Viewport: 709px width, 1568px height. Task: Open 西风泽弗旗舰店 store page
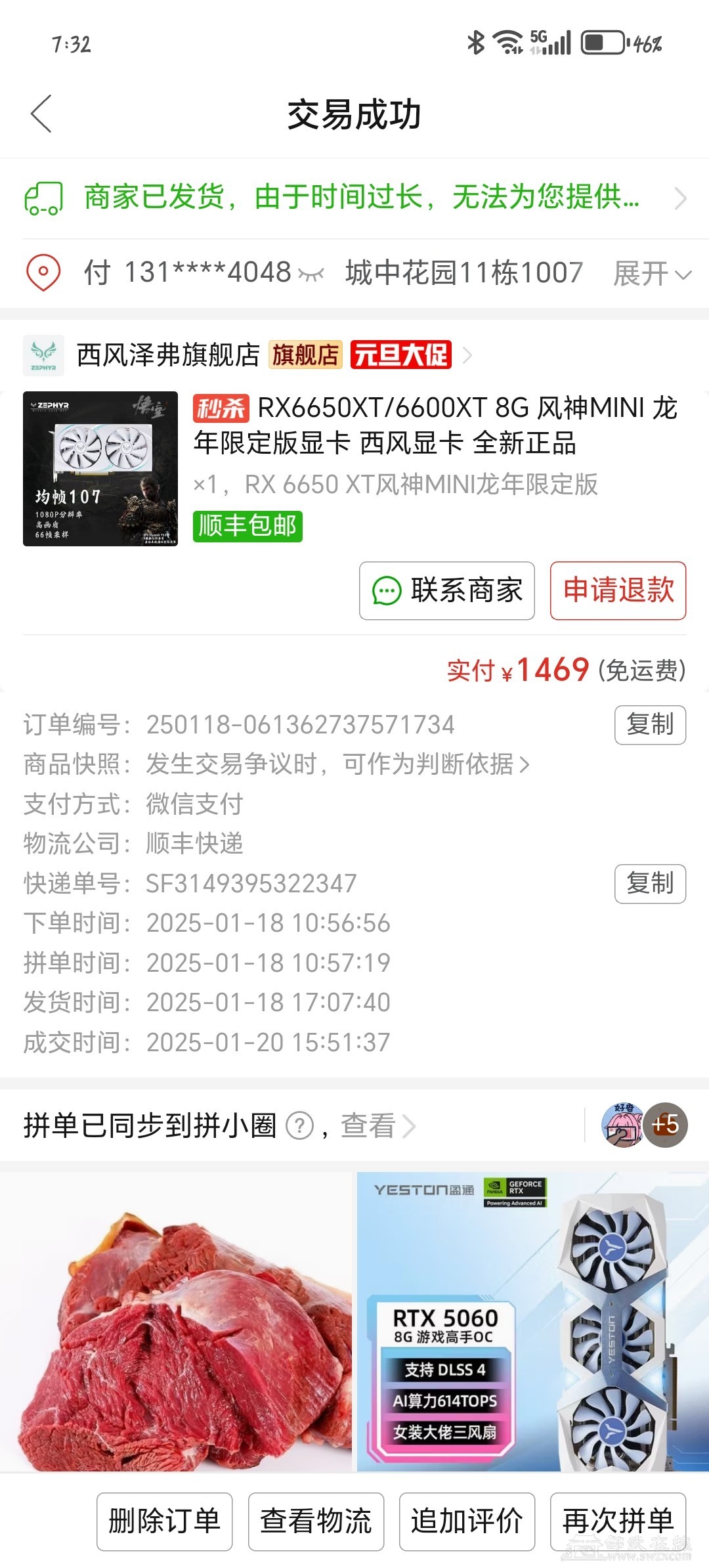[x=168, y=355]
